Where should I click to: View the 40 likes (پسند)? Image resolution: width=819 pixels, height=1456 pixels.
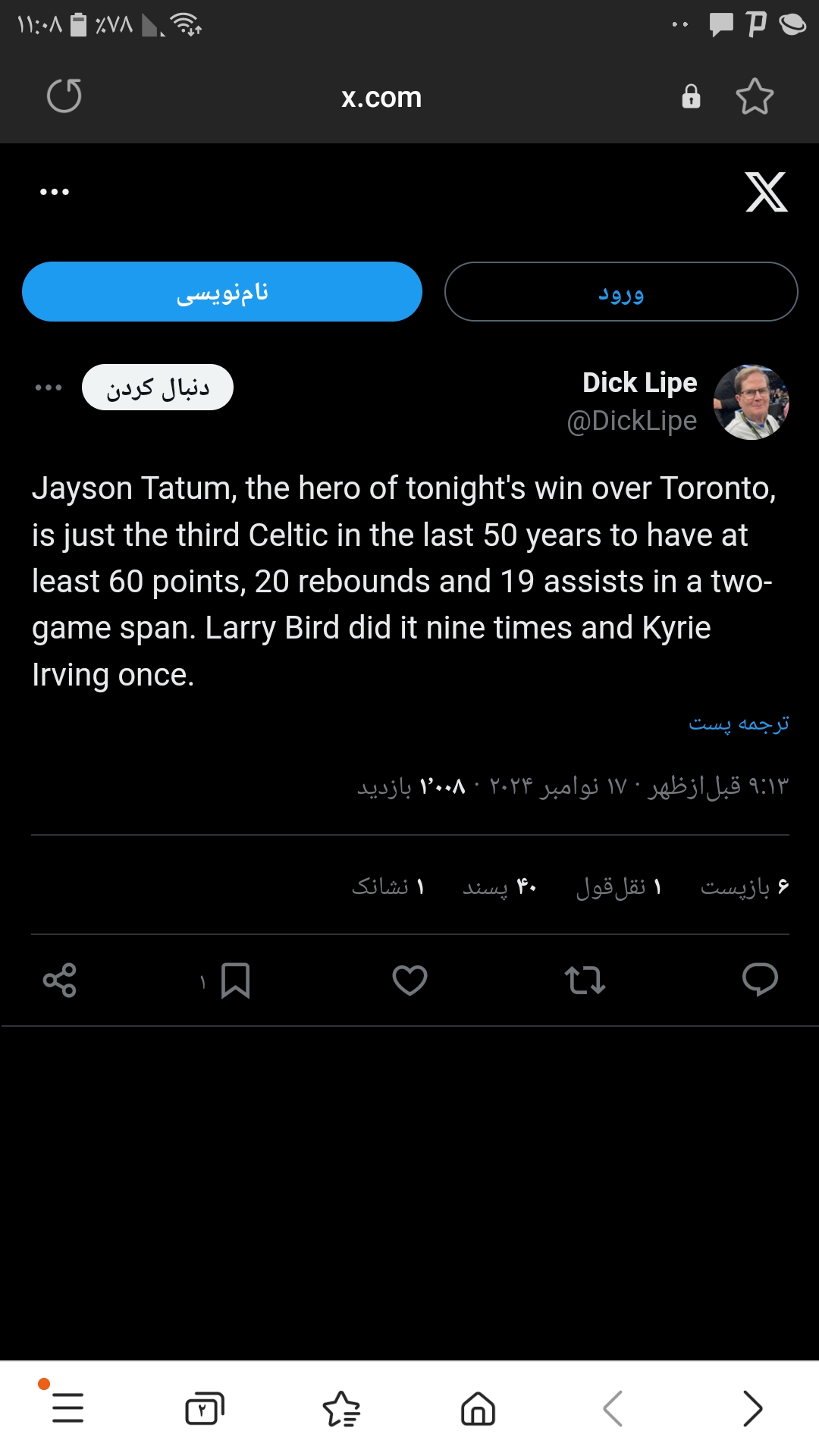point(500,886)
